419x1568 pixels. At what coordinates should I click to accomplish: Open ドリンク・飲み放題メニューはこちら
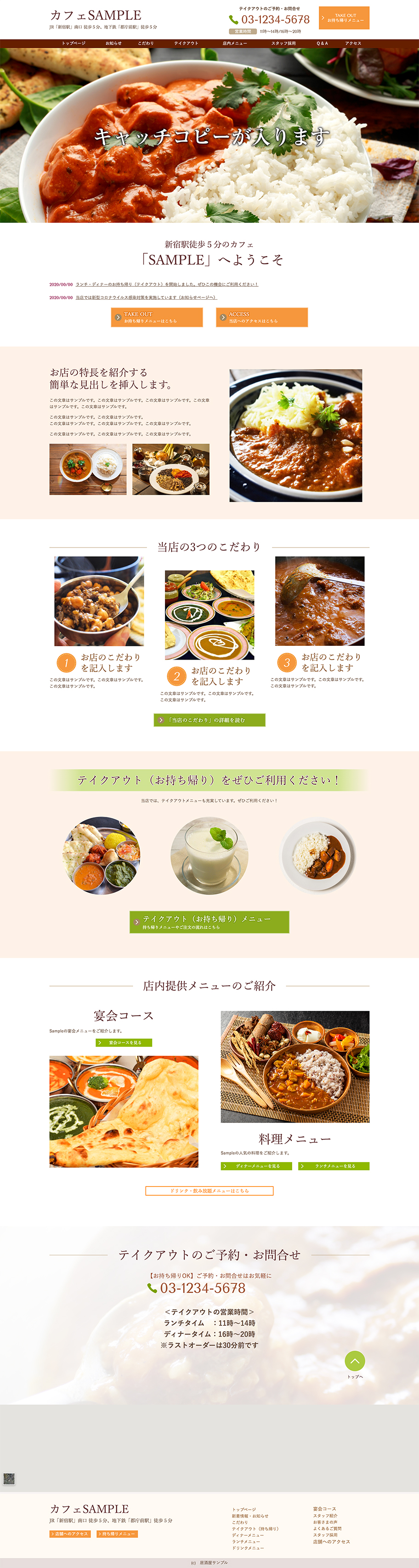click(x=209, y=1191)
